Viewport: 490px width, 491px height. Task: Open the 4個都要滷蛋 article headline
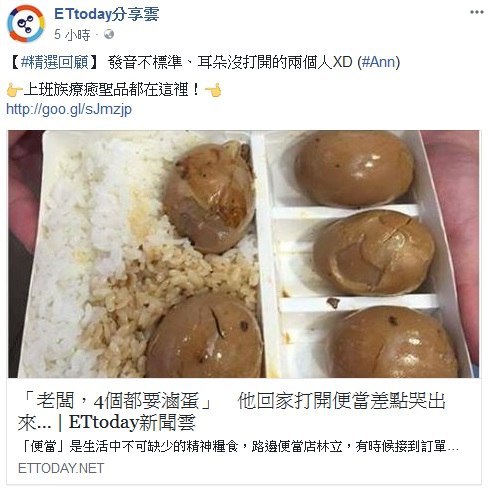coord(231,412)
